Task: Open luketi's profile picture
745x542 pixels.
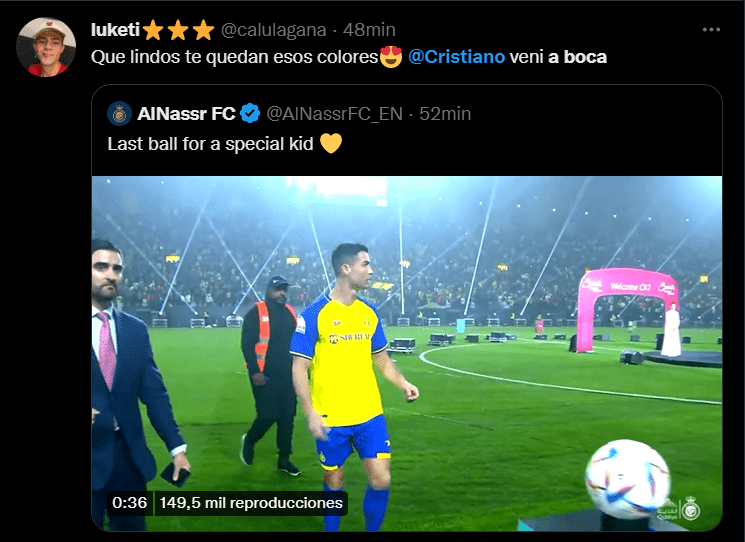Action: [x=47, y=47]
